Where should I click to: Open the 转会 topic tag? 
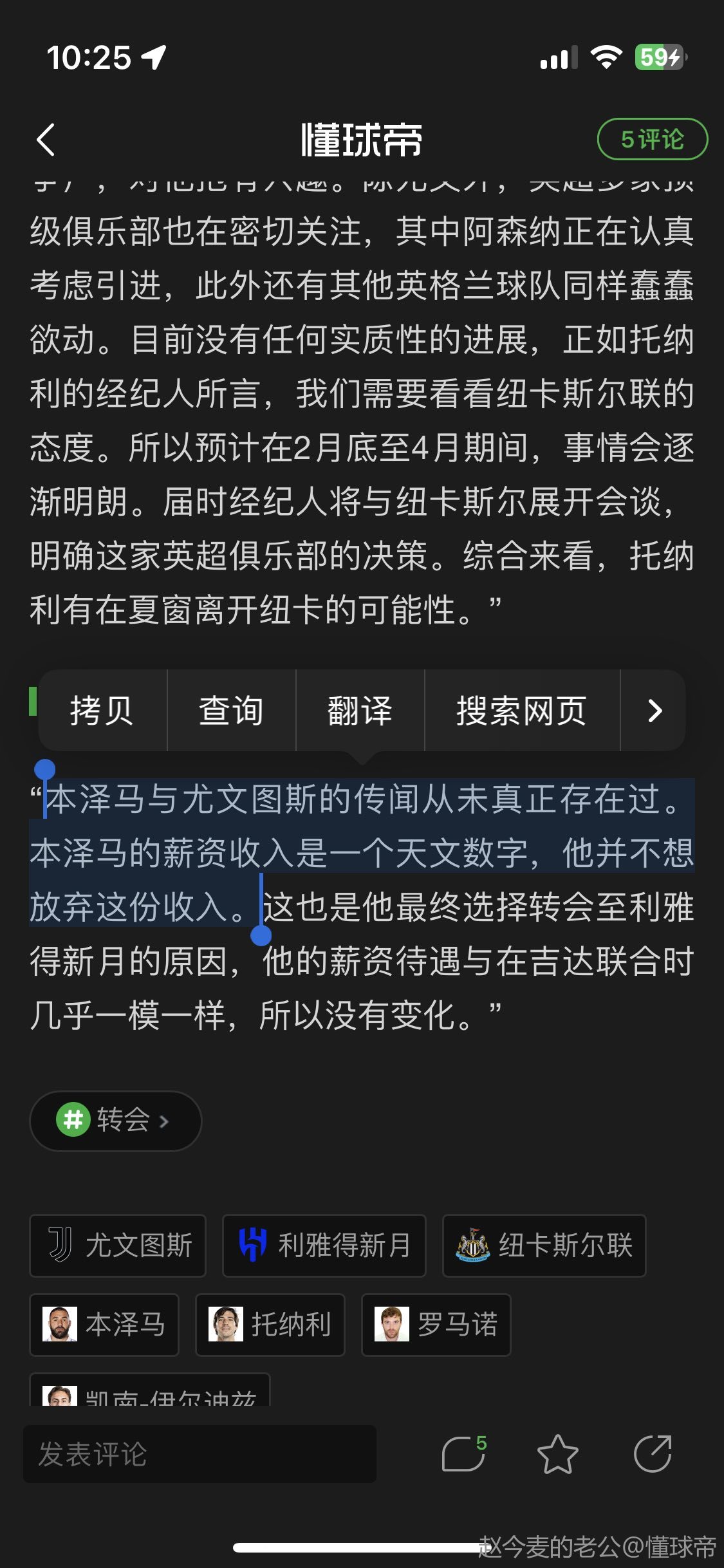pos(116,1121)
